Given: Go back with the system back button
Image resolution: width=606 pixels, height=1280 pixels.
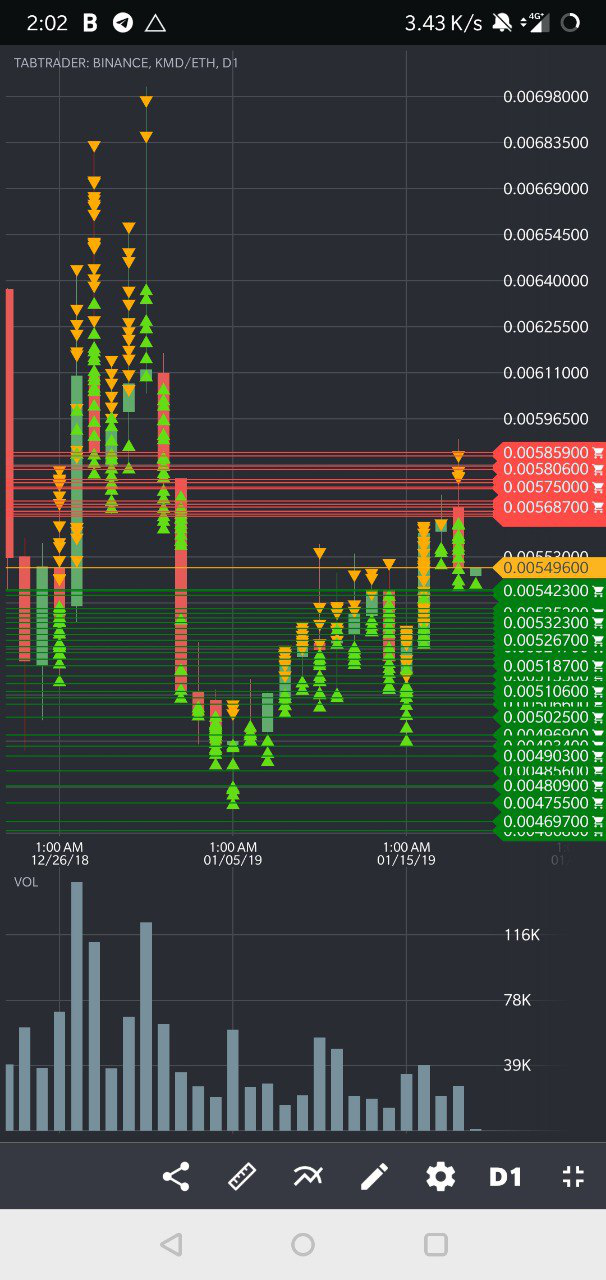Looking at the screenshot, I should tap(171, 1244).
